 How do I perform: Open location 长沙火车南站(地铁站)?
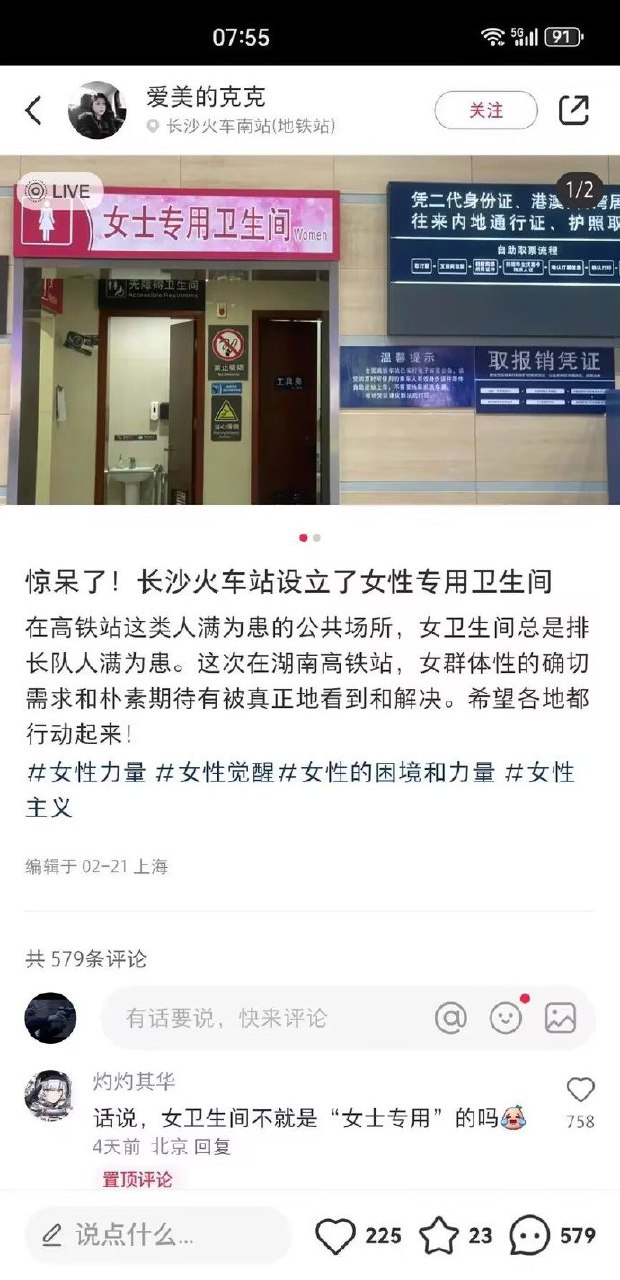[x=249, y=126]
